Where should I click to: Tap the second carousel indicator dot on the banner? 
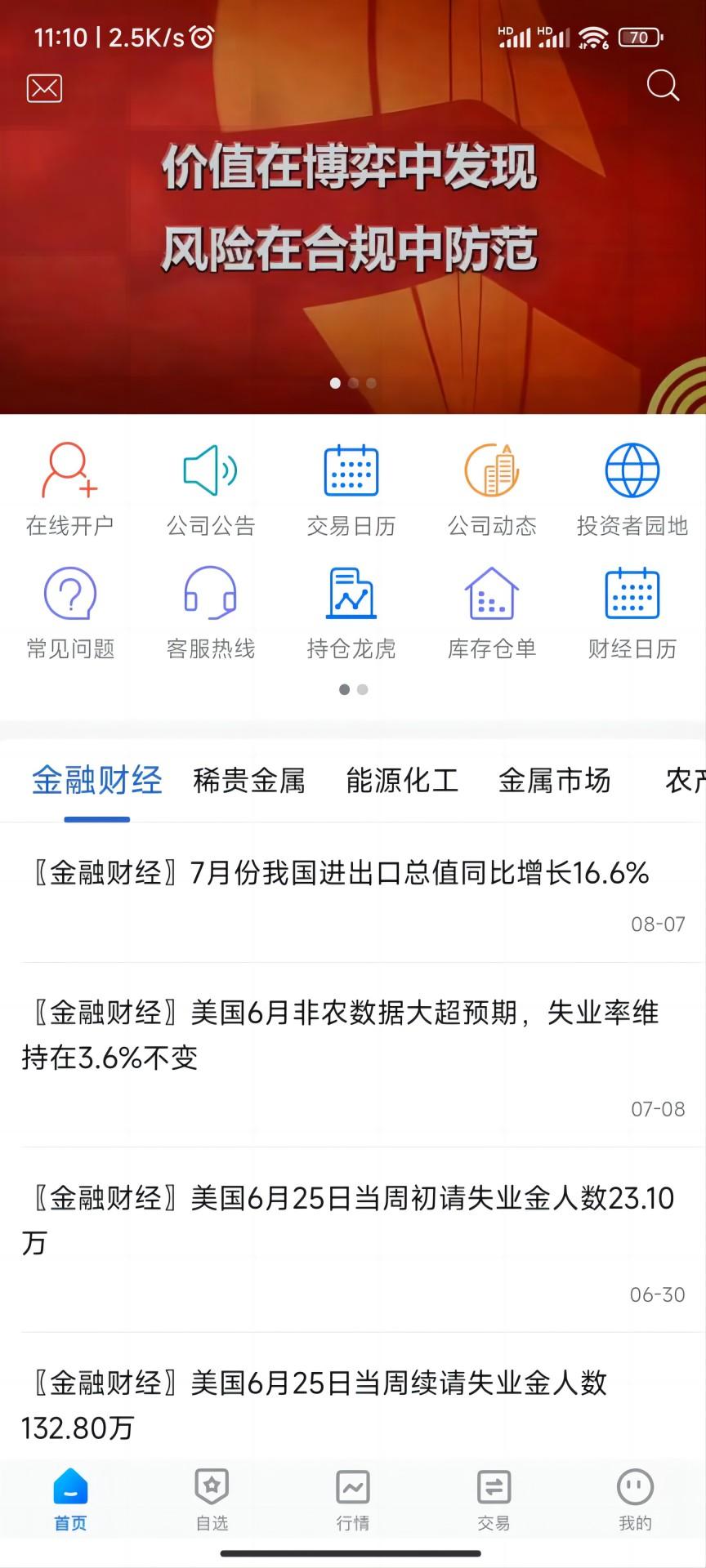click(355, 382)
